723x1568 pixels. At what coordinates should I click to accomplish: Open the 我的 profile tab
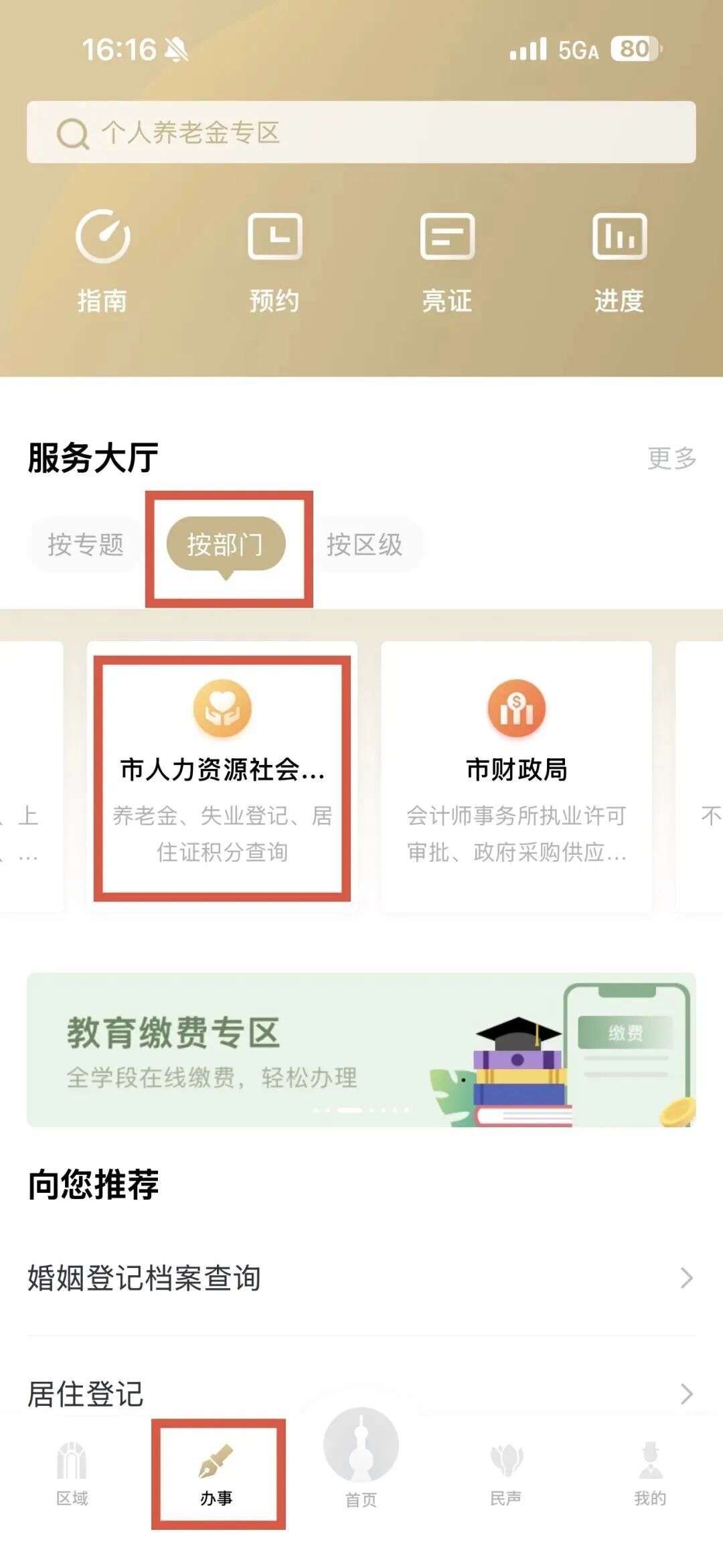650,1474
